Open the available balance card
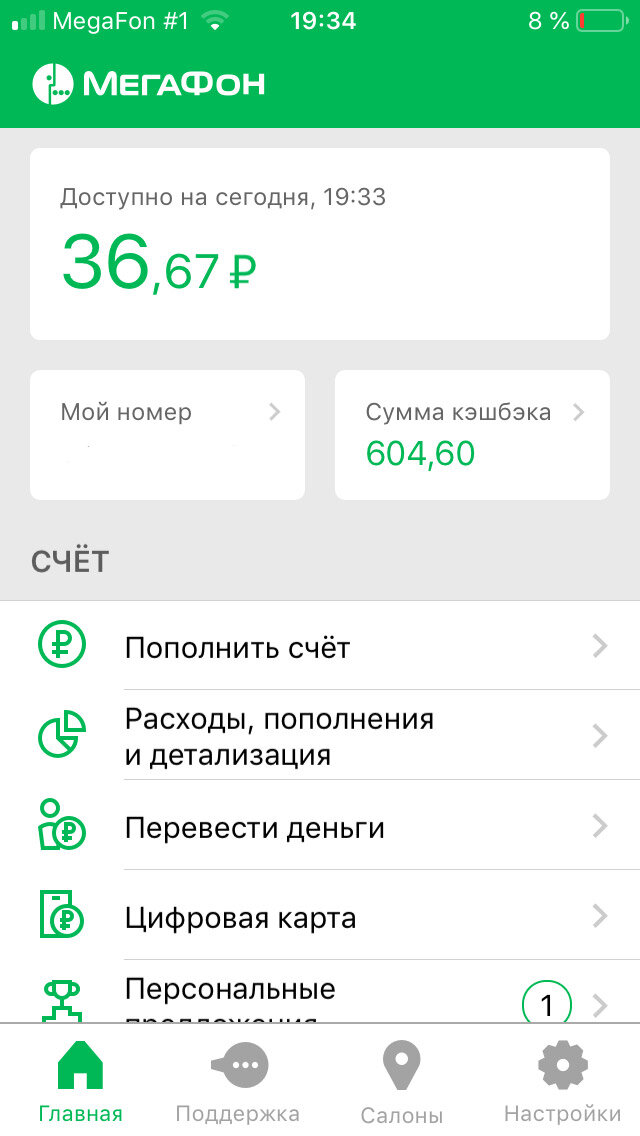The width and height of the screenshot is (640, 1136). pos(320,243)
